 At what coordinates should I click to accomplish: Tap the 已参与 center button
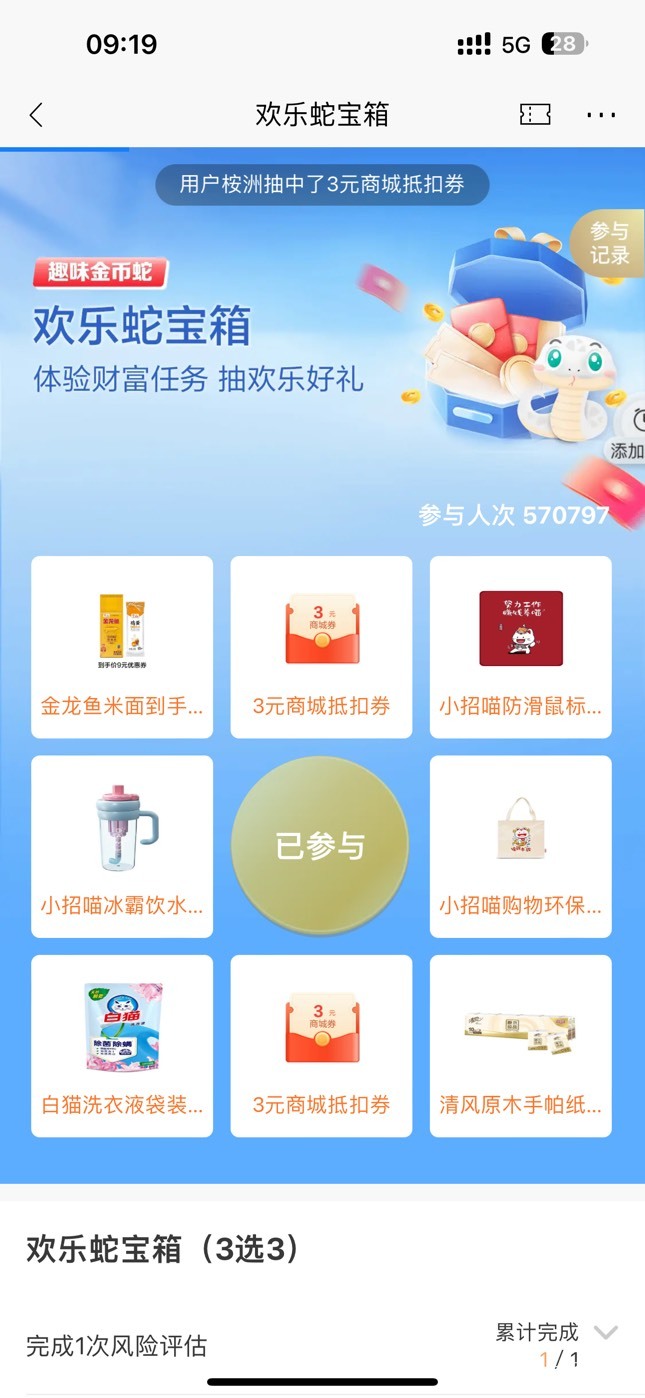pos(320,846)
